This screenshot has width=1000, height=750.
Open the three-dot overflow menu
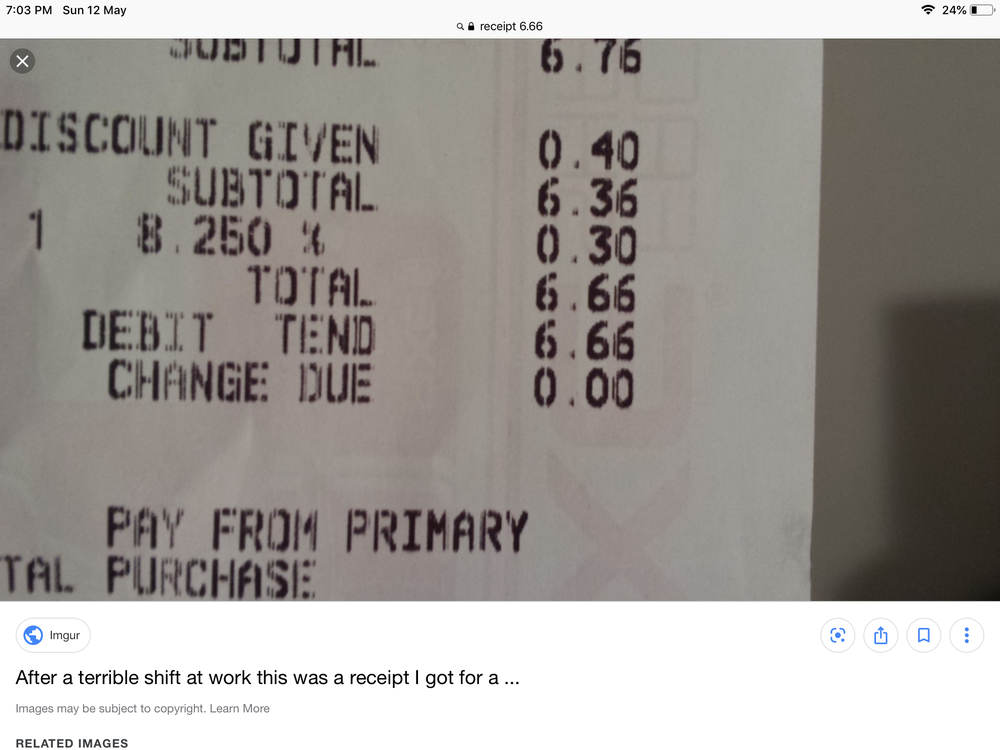(x=966, y=635)
